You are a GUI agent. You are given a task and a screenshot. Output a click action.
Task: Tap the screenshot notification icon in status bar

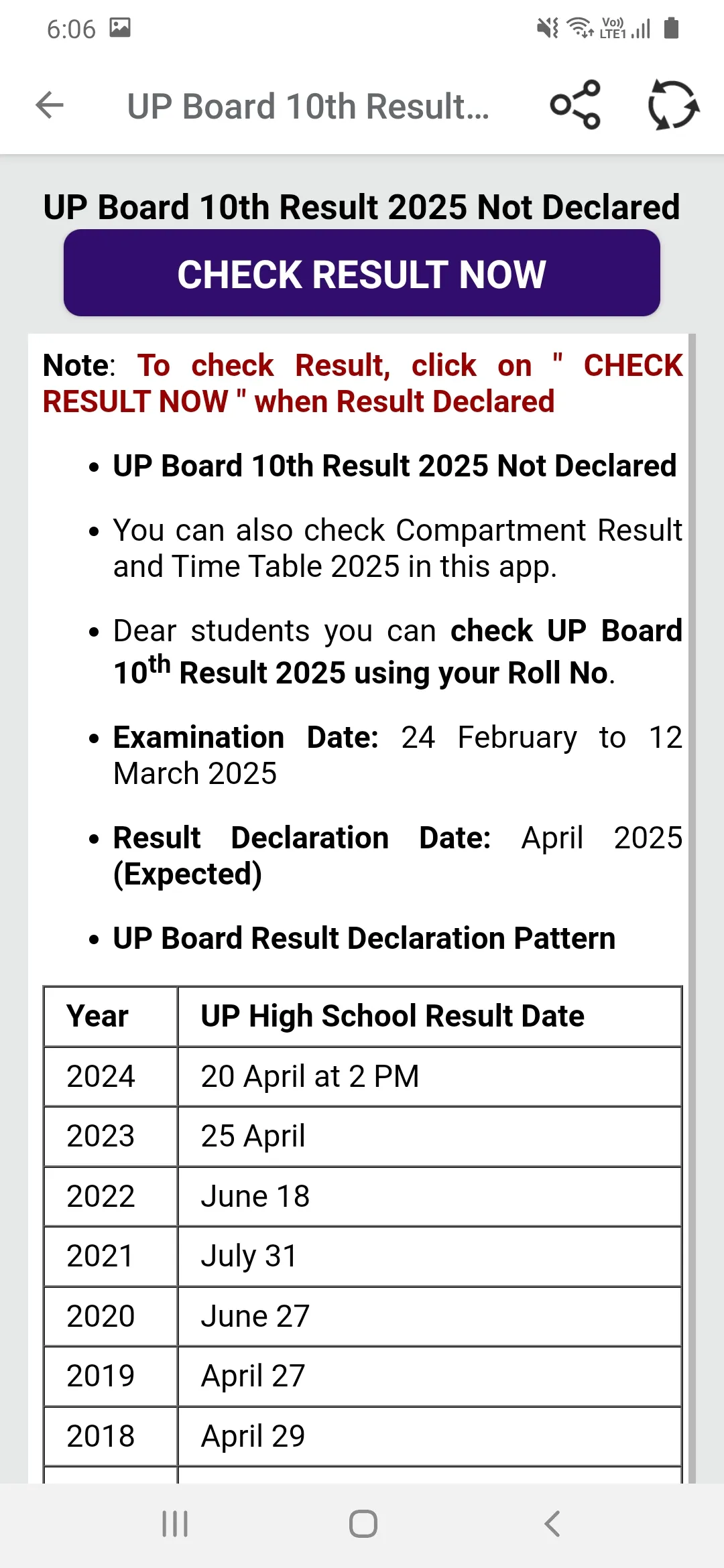click(x=118, y=27)
